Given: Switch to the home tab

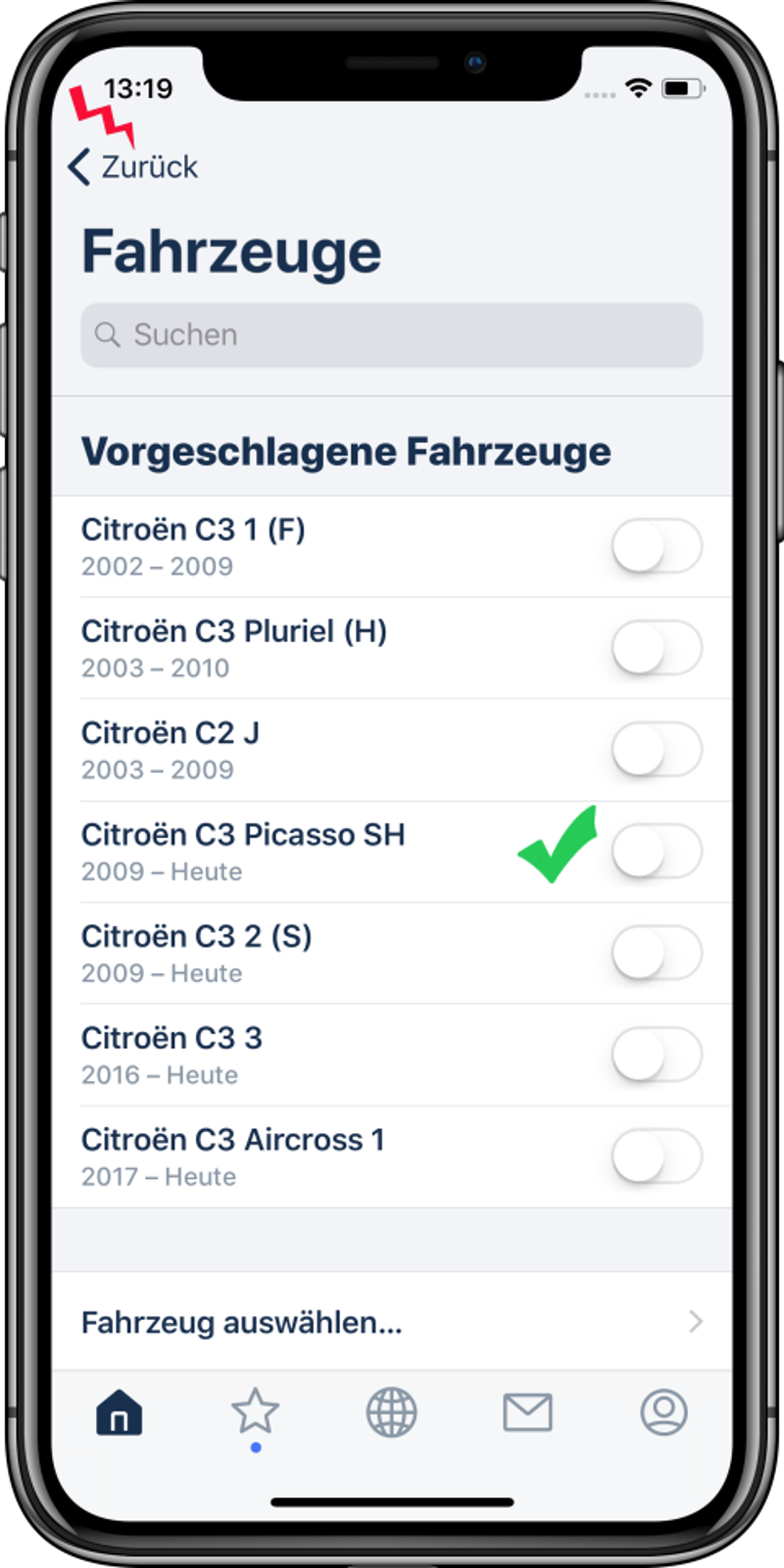Looking at the screenshot, I should point(120,1414).
